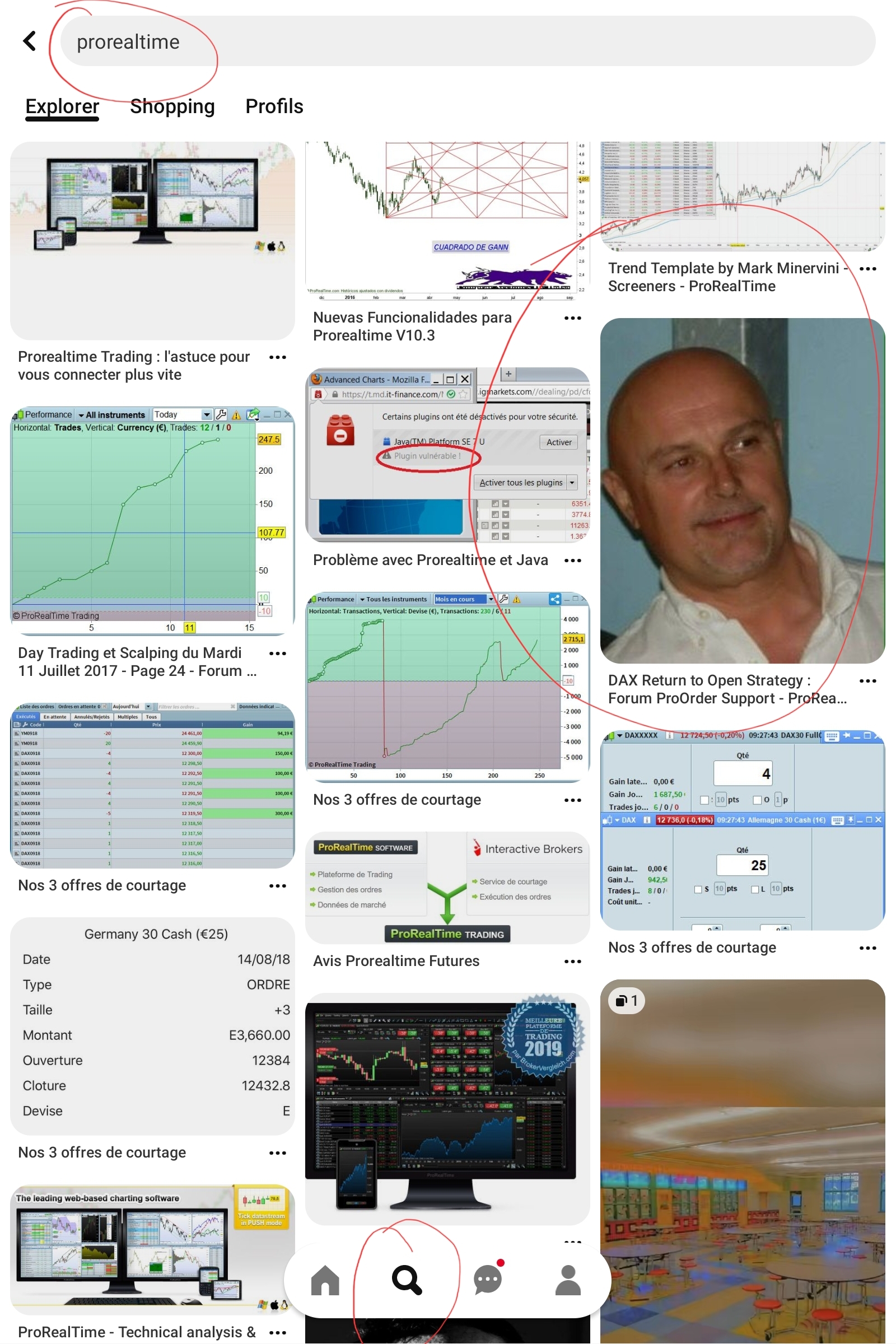
Task: Open Day Trading et Scalping du Mardi pin
Action: 152,520
